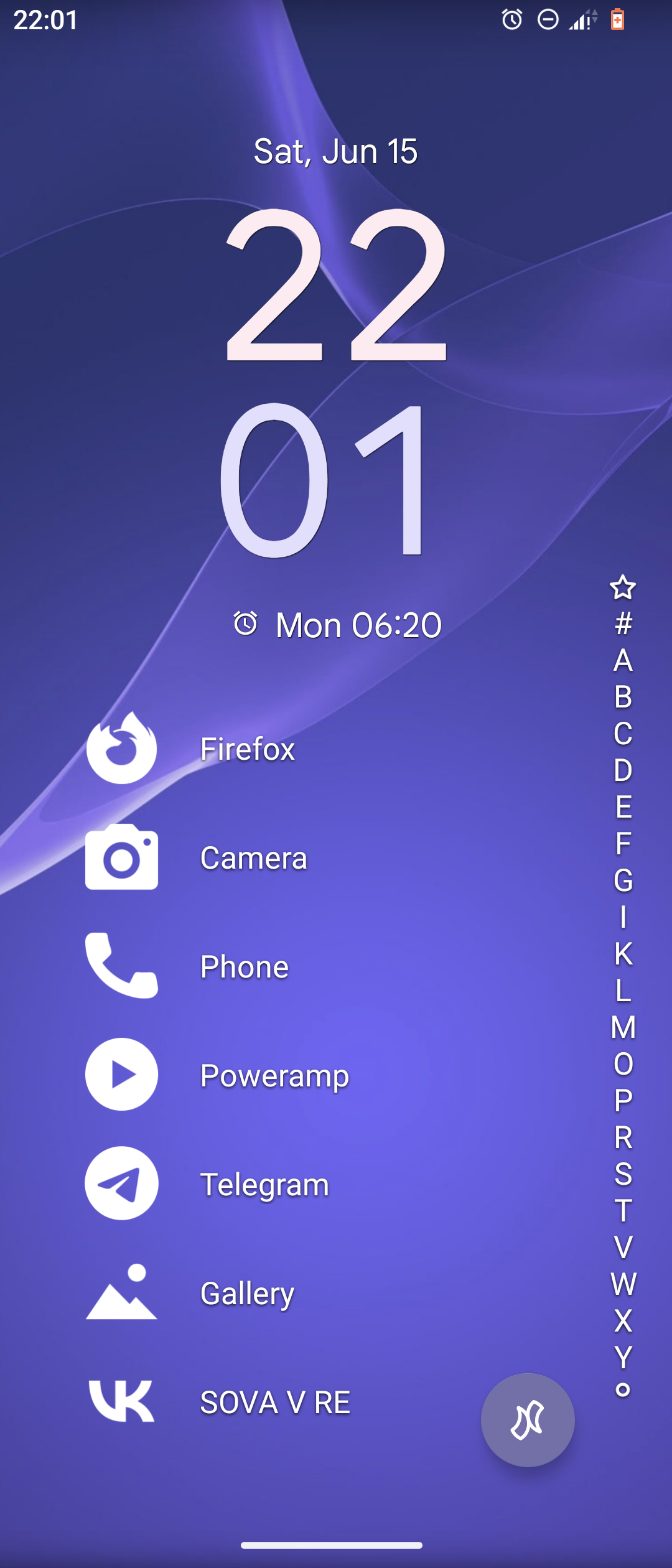Launch the Firefox app

click(247, 749)
